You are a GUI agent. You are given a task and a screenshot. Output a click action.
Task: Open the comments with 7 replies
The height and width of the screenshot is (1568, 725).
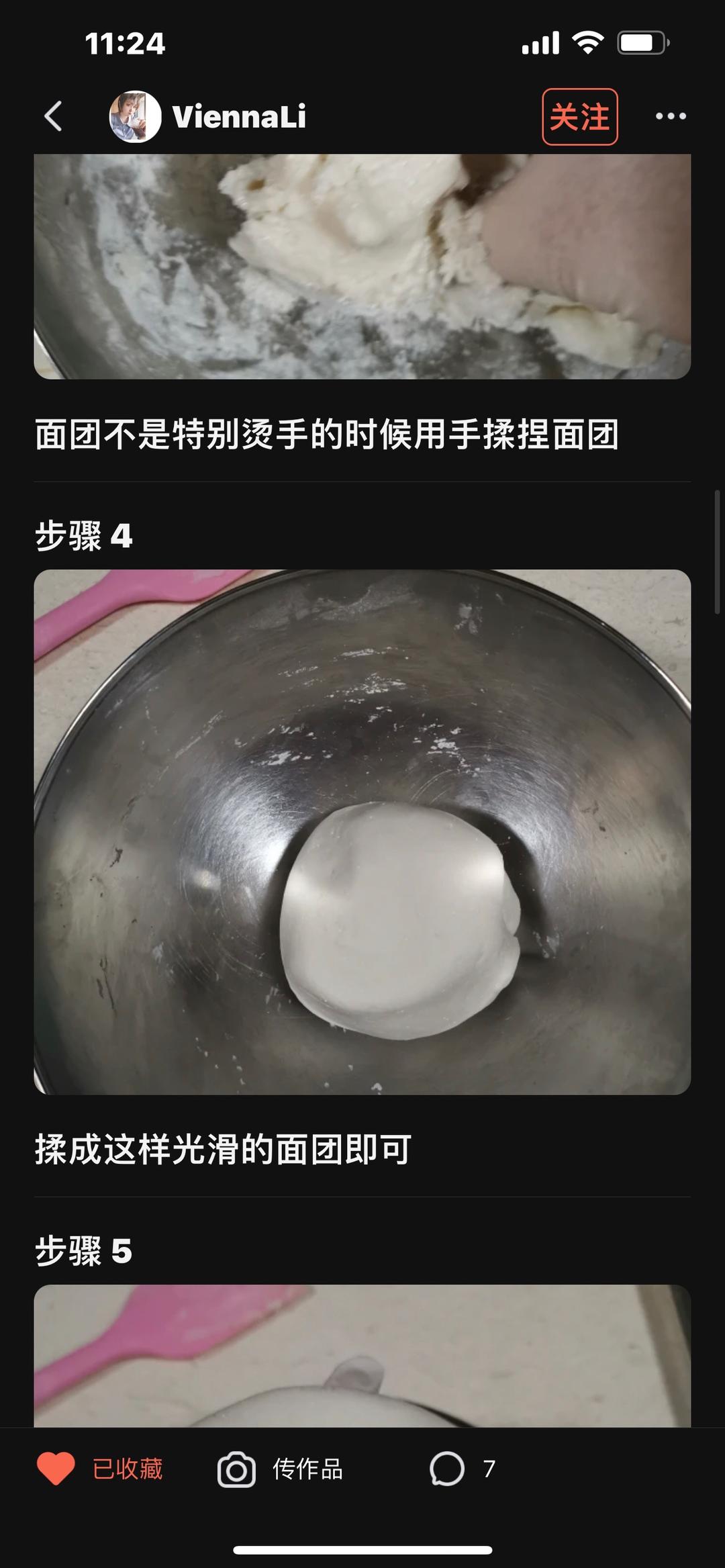point(462,1469)
